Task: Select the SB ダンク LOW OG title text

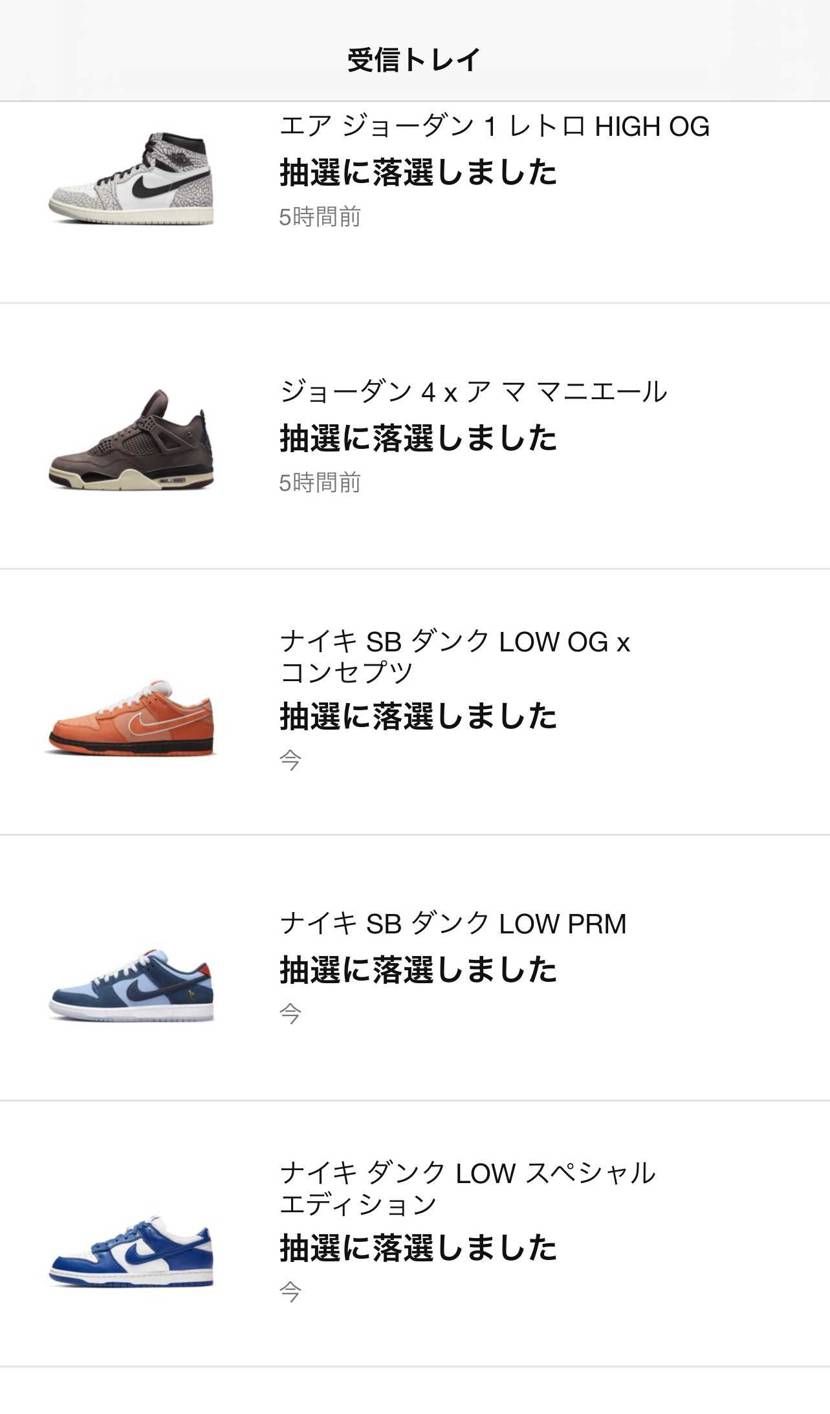Action: (456, 655)
